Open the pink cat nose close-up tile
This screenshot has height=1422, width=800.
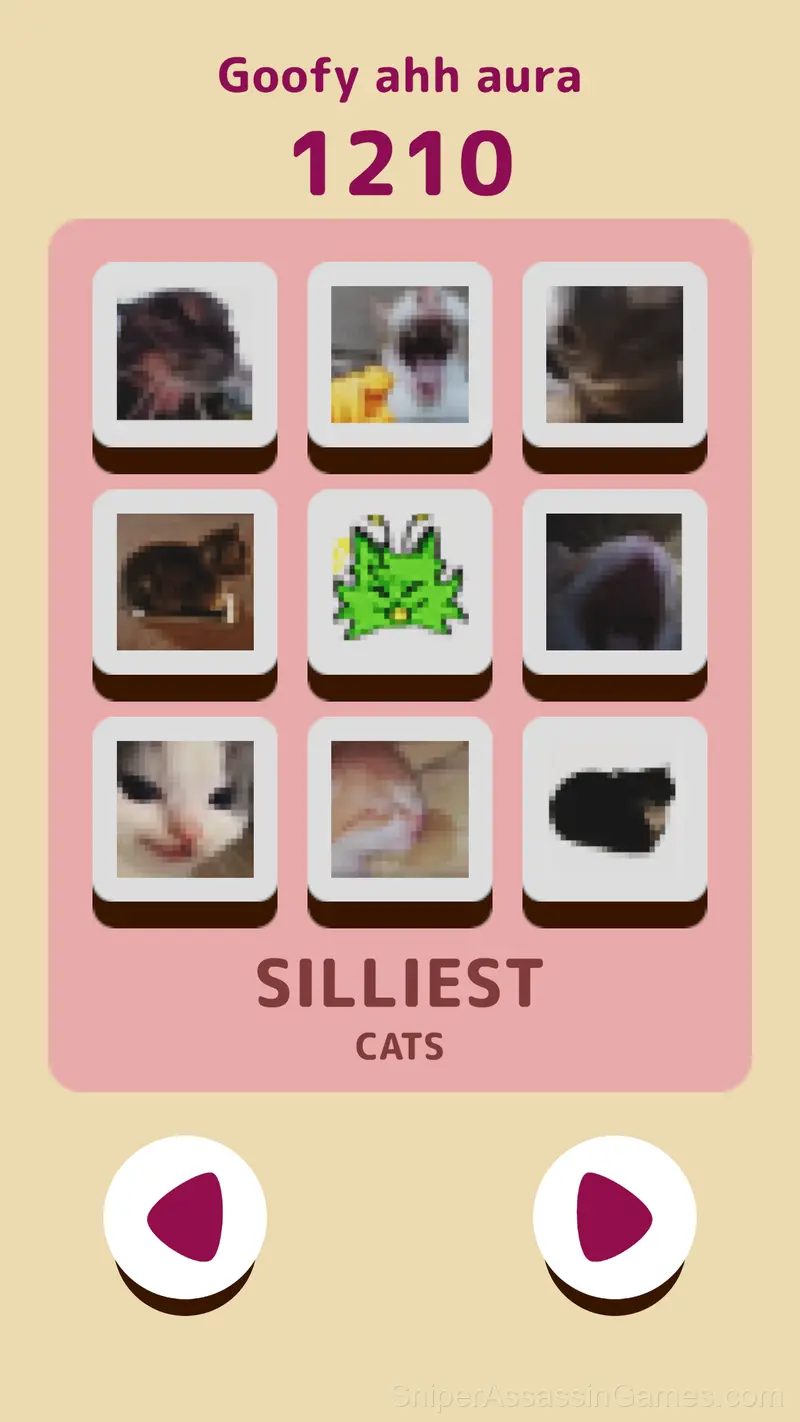400,808
